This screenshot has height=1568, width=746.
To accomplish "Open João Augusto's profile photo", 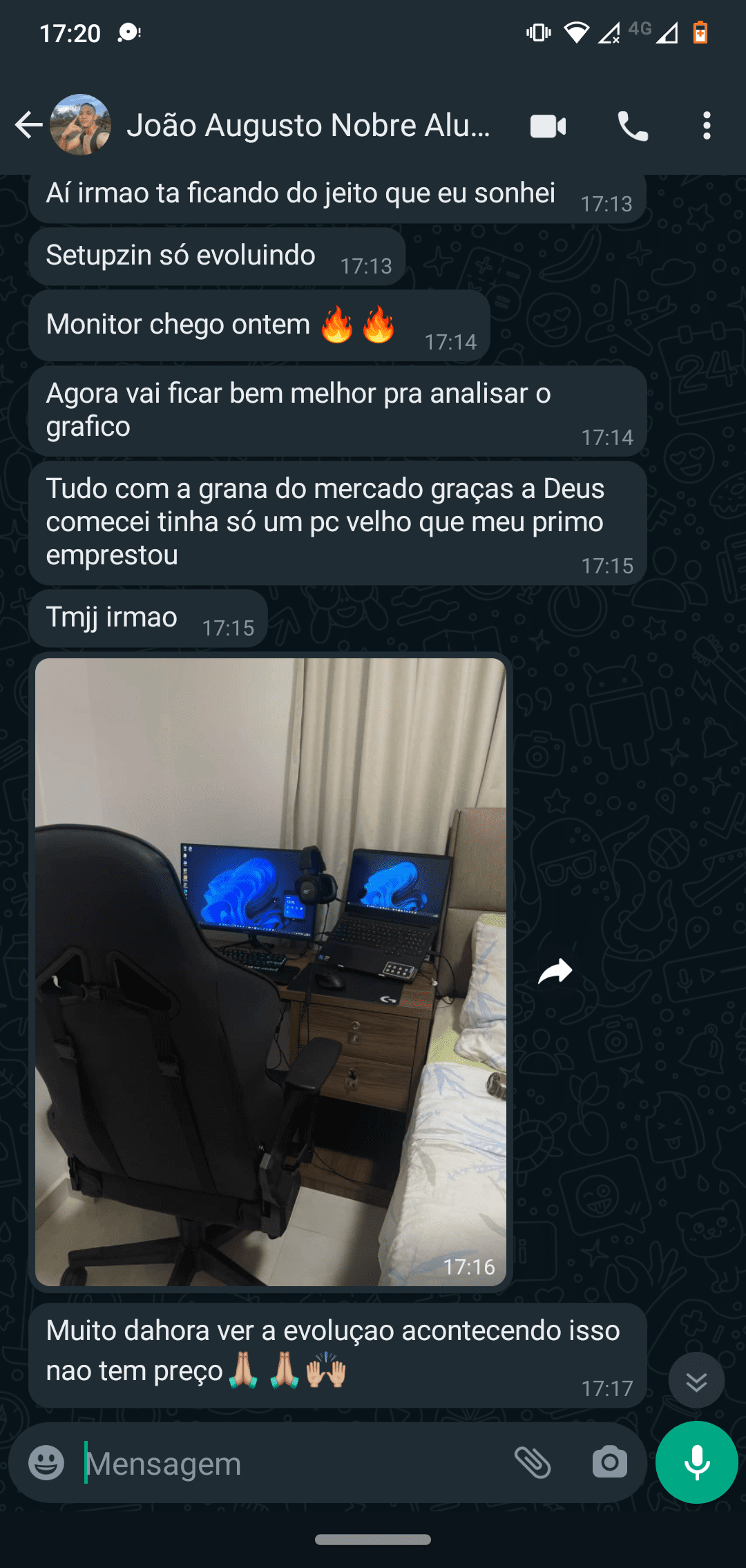I will pos(81,125).
